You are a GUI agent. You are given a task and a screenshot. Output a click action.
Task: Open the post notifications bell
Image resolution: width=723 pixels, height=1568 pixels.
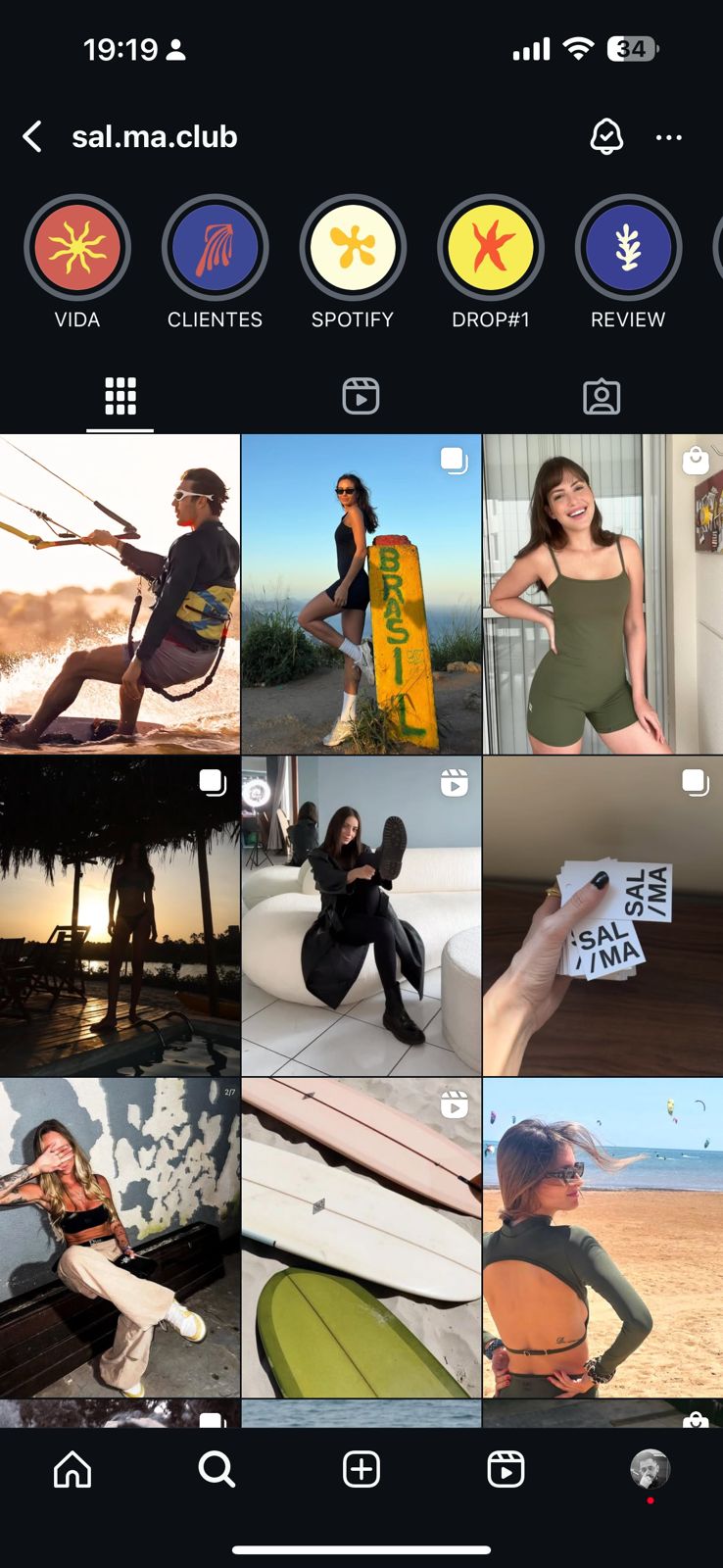pyautogui.click(x=606, y=136)
